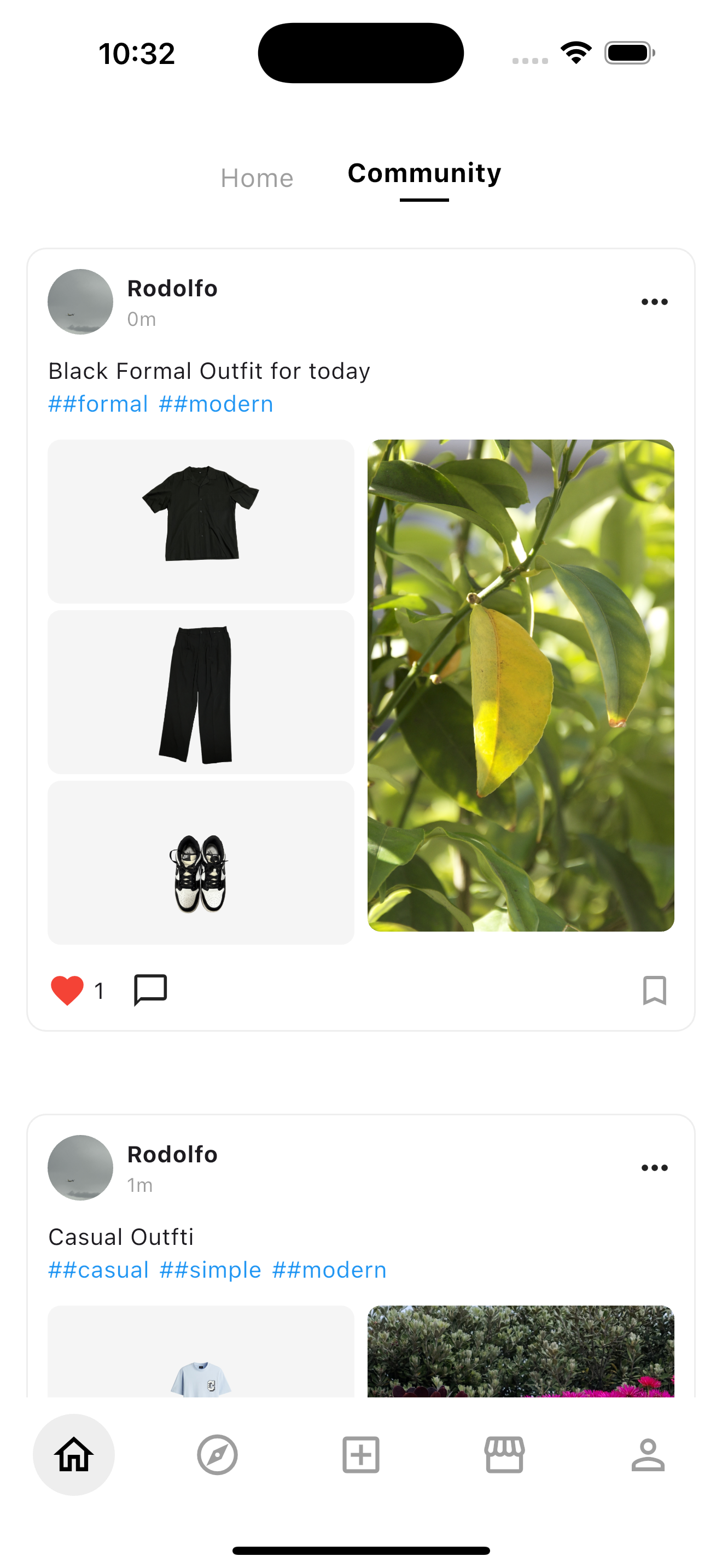The height and width of the screenshot is (1568, 722).
Task: Select the Home icon in bottom navigation
Action: point(74,1455)
